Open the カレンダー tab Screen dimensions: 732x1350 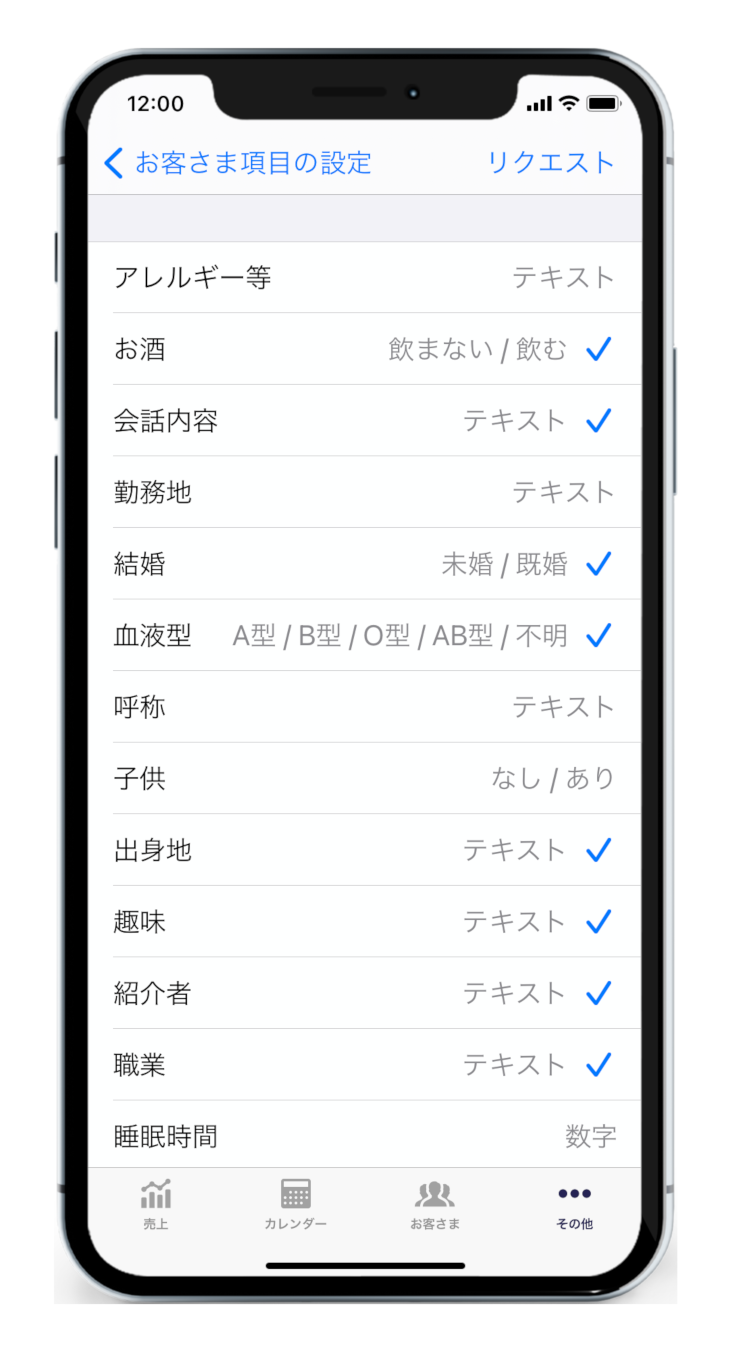click(x=296, y=1203)
